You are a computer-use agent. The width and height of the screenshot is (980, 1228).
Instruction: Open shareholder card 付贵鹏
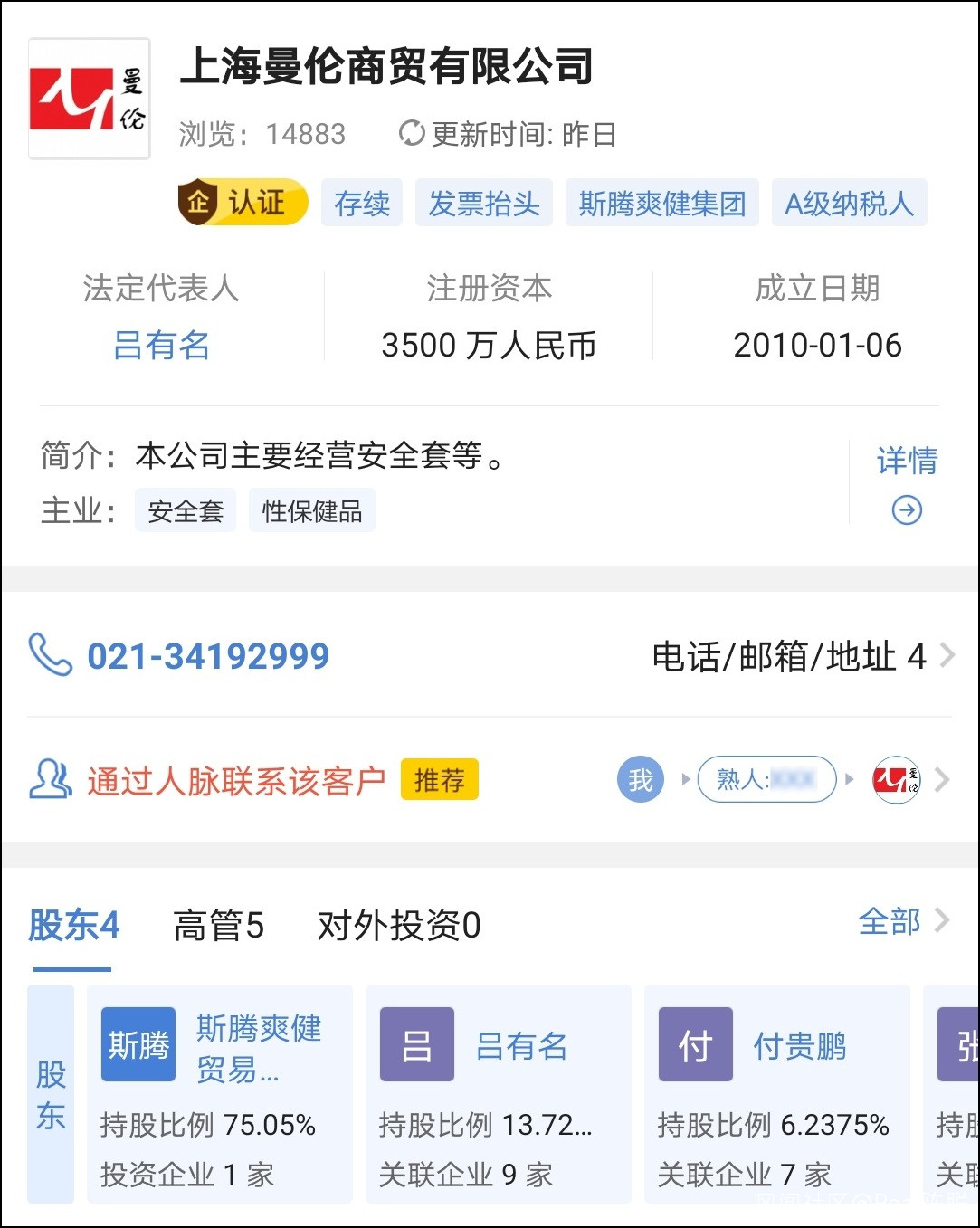tap(776, 1093)
